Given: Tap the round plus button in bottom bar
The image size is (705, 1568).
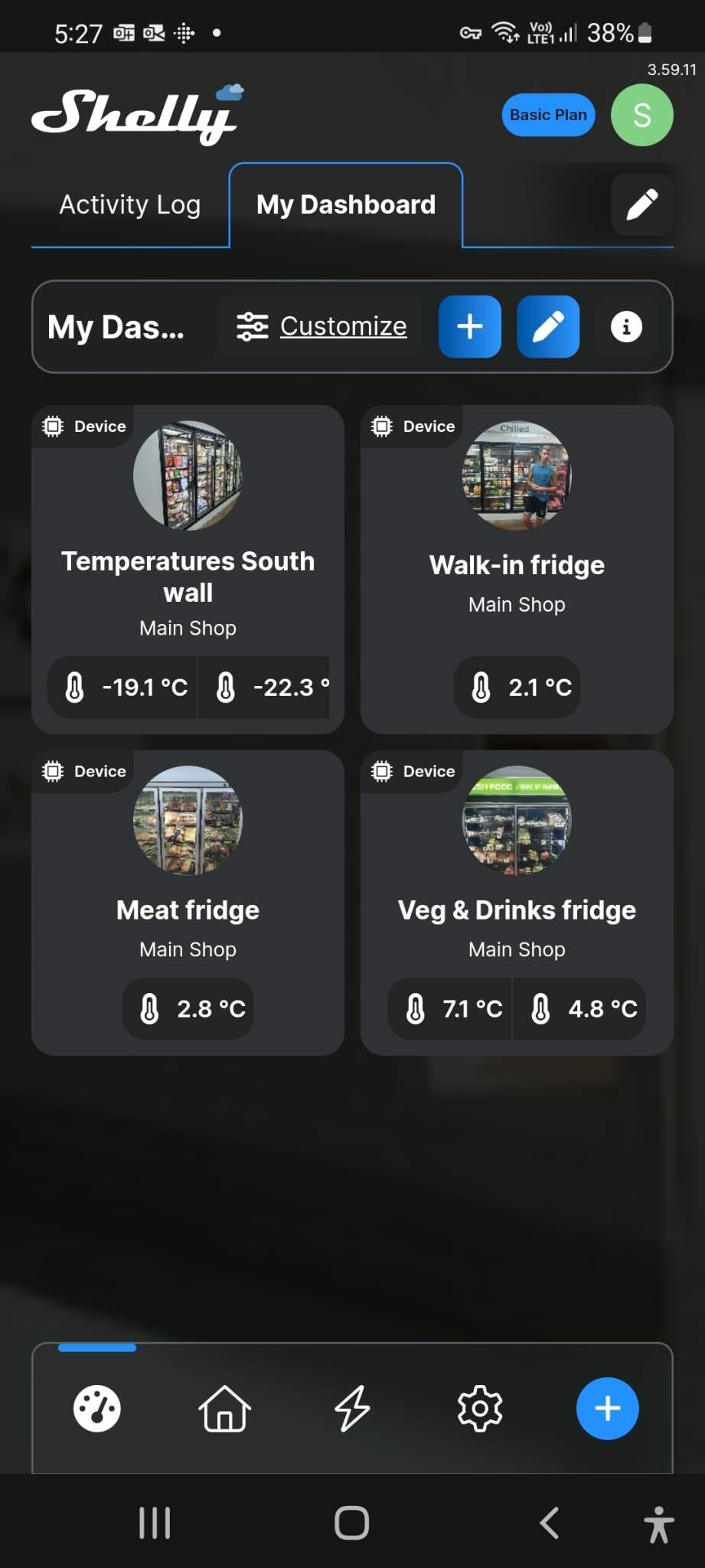Looking at the screenshot, I should pos(607,1408).
